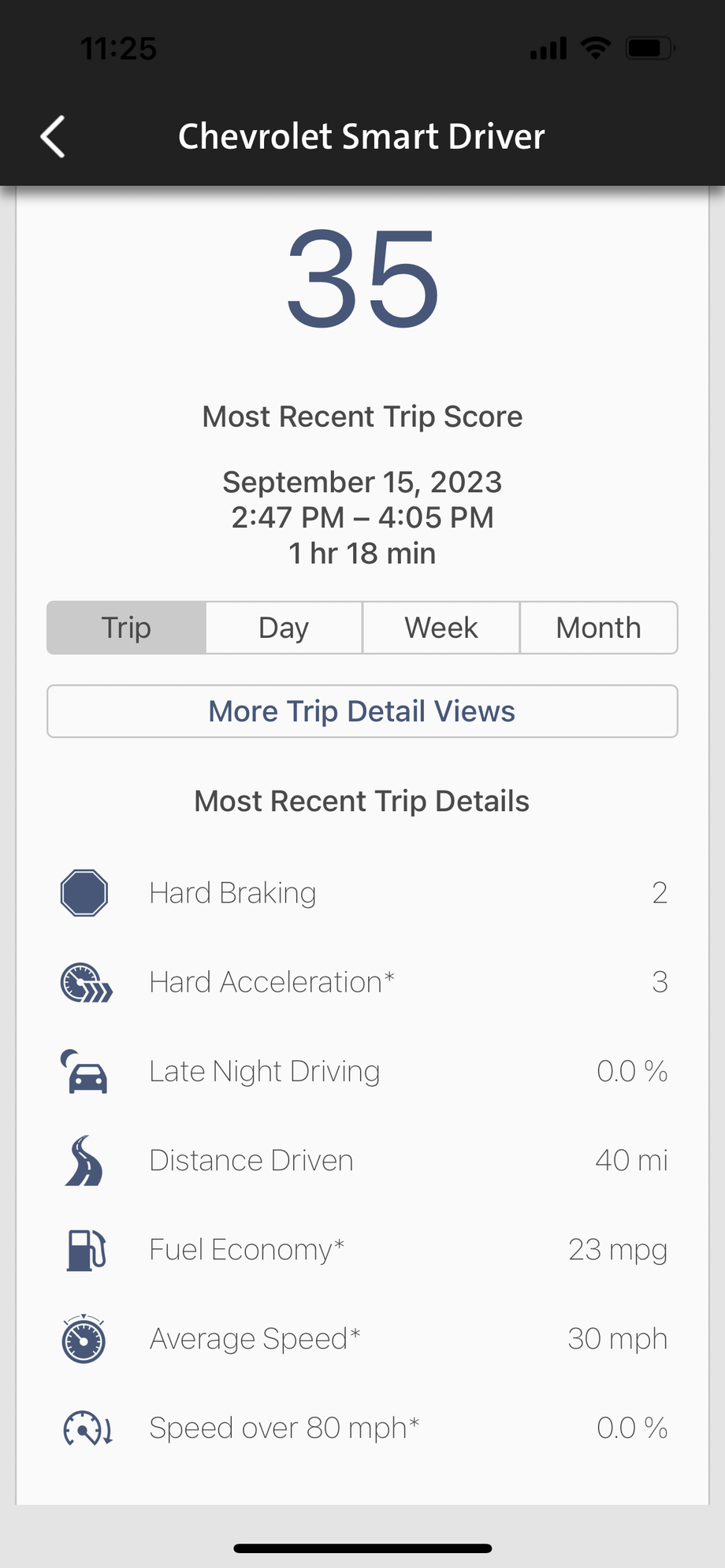Click the battery indicator icon
Image resolution: width=725 pixels, height=1568 pixels.
click(649, 47)
